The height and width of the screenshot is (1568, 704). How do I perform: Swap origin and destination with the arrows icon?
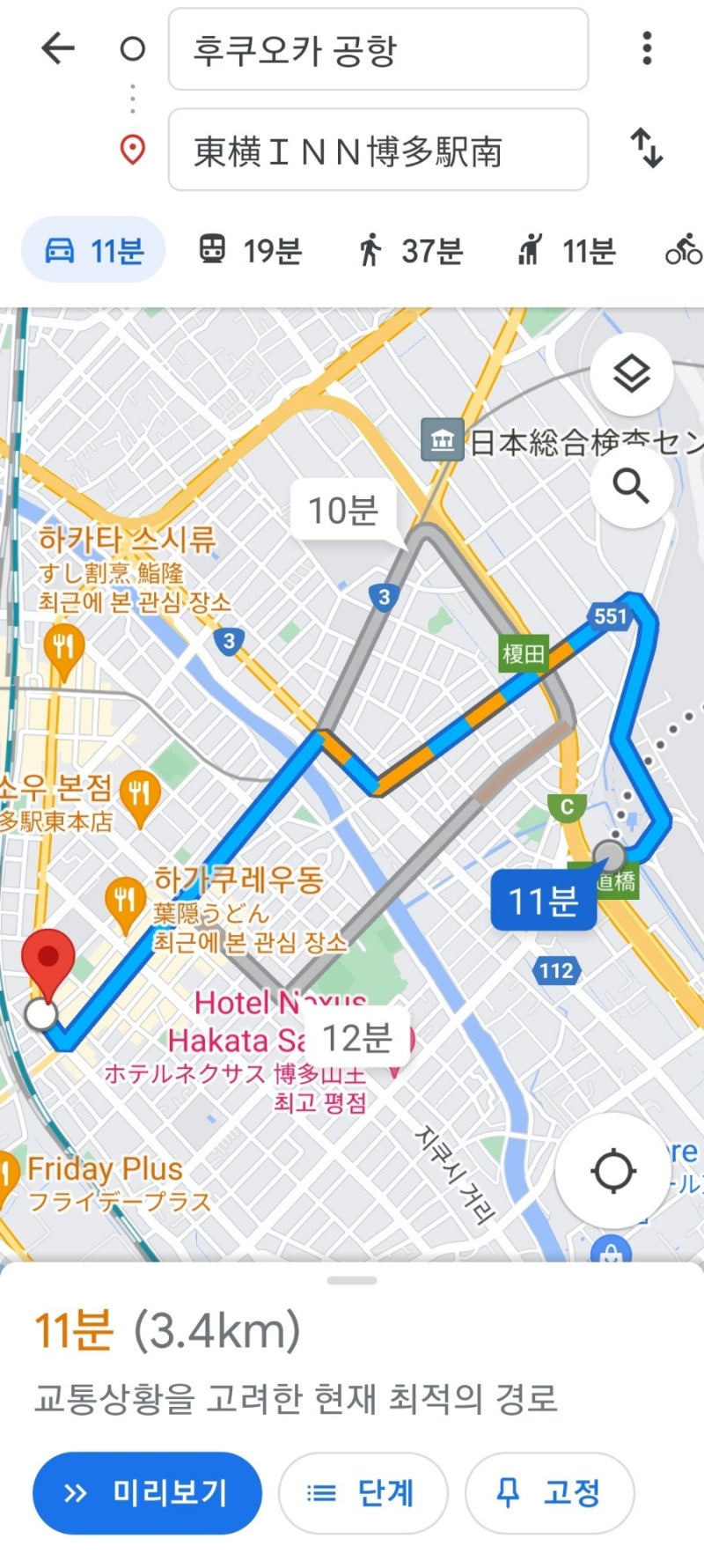649,150
